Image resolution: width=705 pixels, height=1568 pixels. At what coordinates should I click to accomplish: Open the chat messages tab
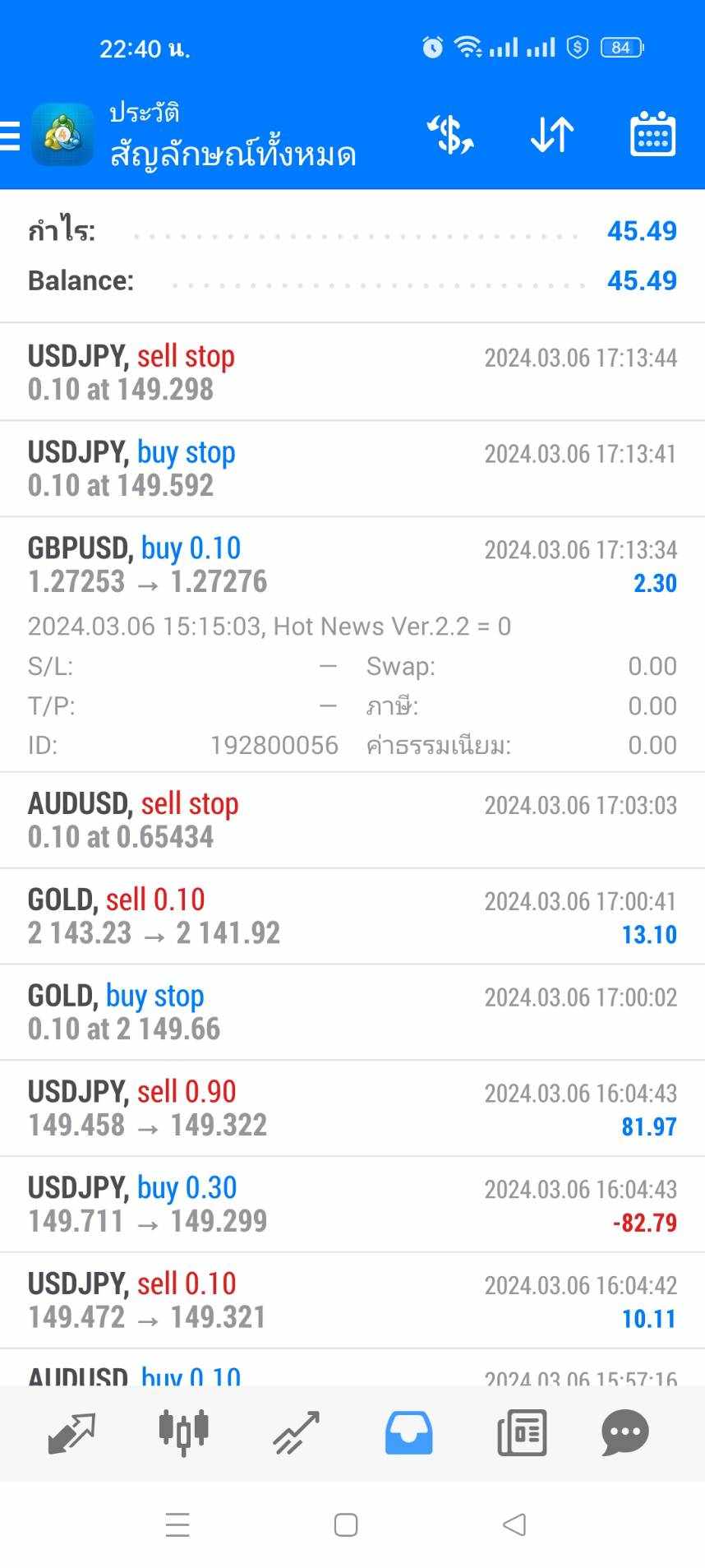click(x=625, y=1433)
